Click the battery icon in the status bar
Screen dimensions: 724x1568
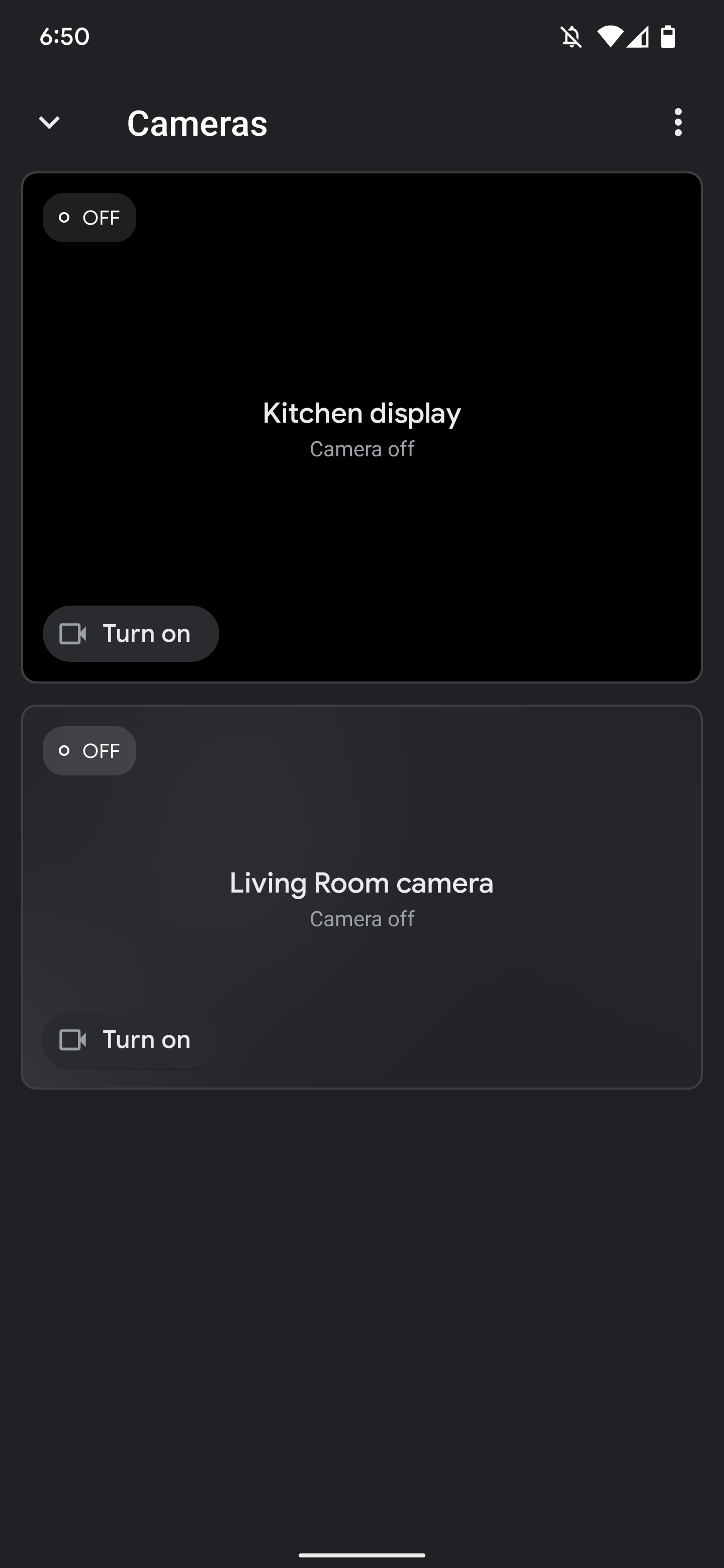(x=668, y=37)
